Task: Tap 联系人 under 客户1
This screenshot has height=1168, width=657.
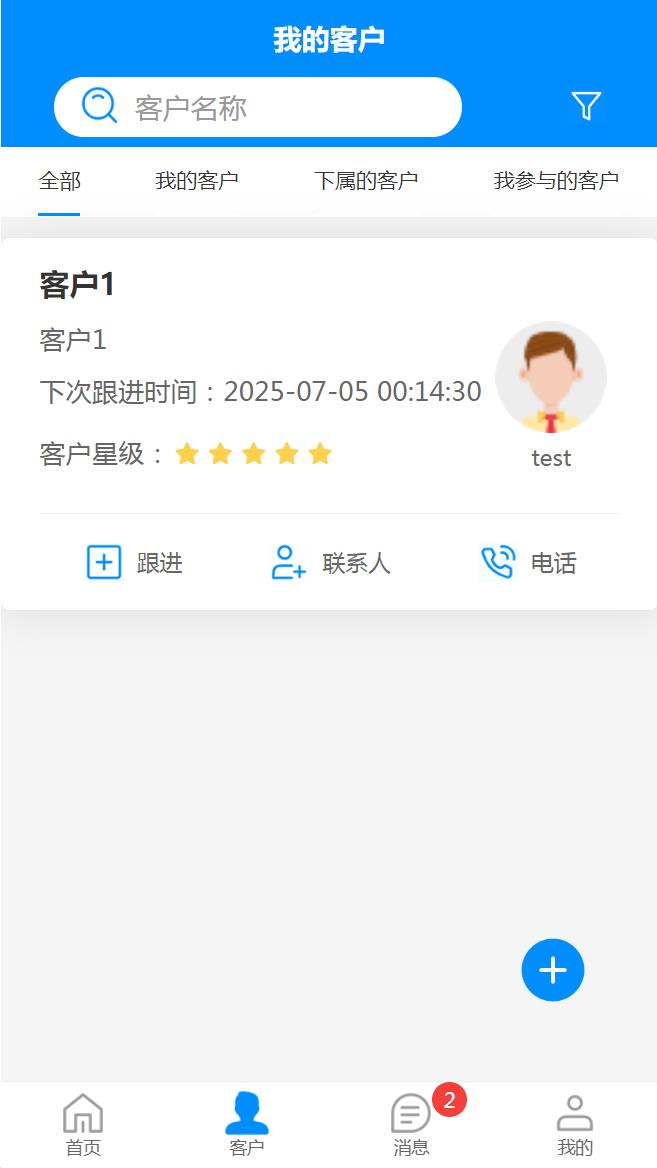Action: [x=330, y=563]
